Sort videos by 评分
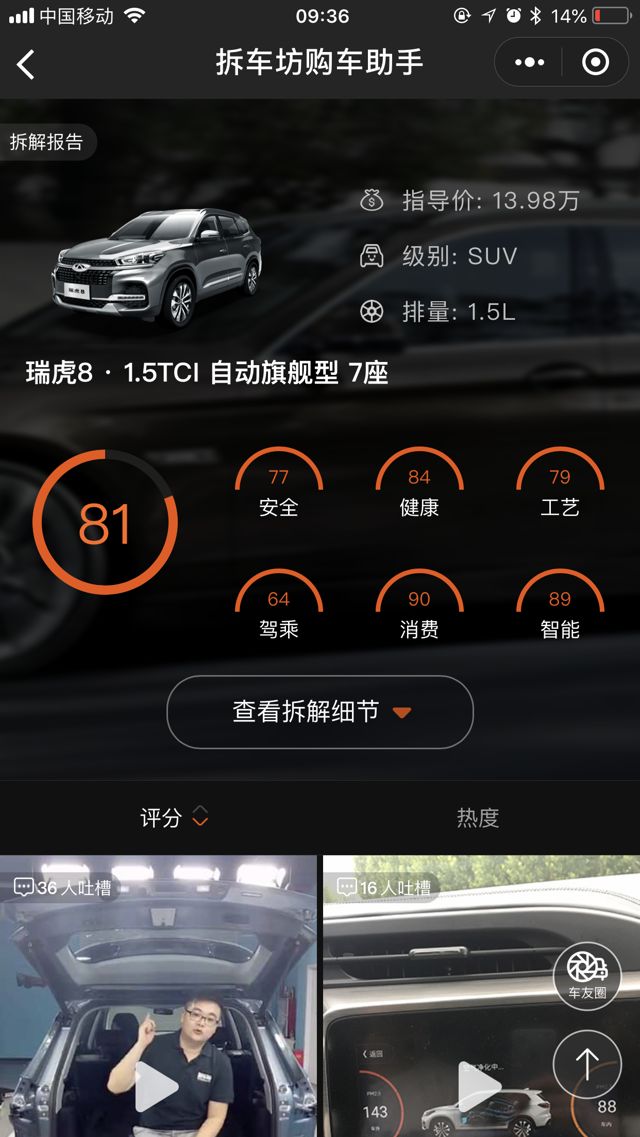This screenshot has width=640, height=1137. coord(173,817)
